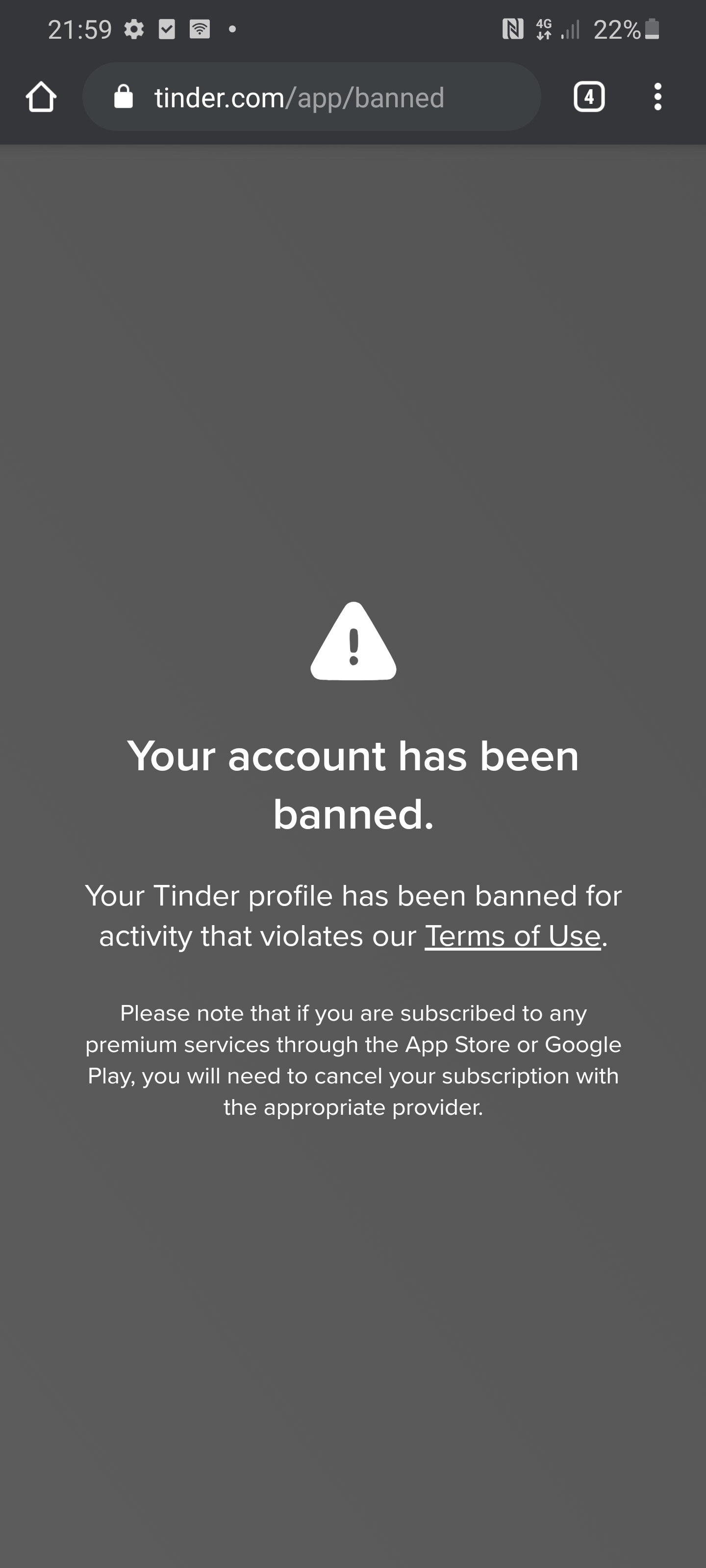Screen dimensions: 706x1568
Task: Open the tab switcher showing 4 tabs
Action: (588, 97)
